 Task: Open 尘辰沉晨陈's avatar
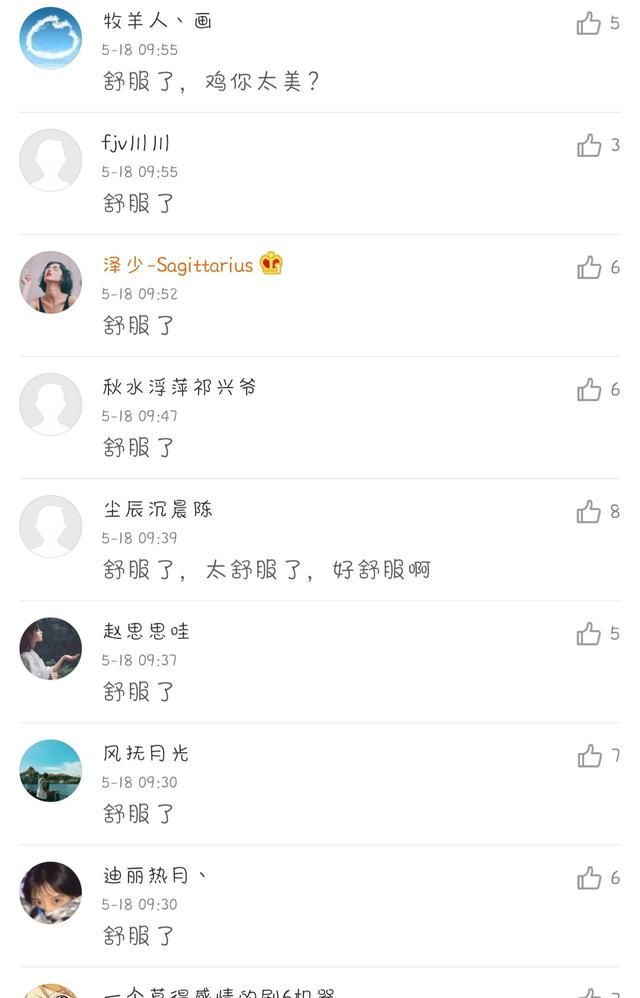[51, 526]
